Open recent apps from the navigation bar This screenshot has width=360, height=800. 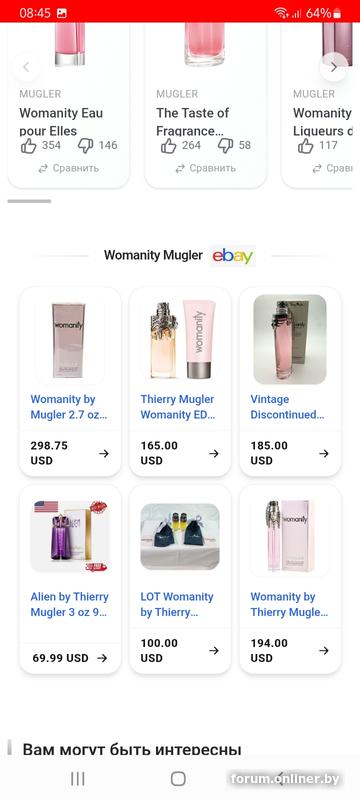click(78, 779)
